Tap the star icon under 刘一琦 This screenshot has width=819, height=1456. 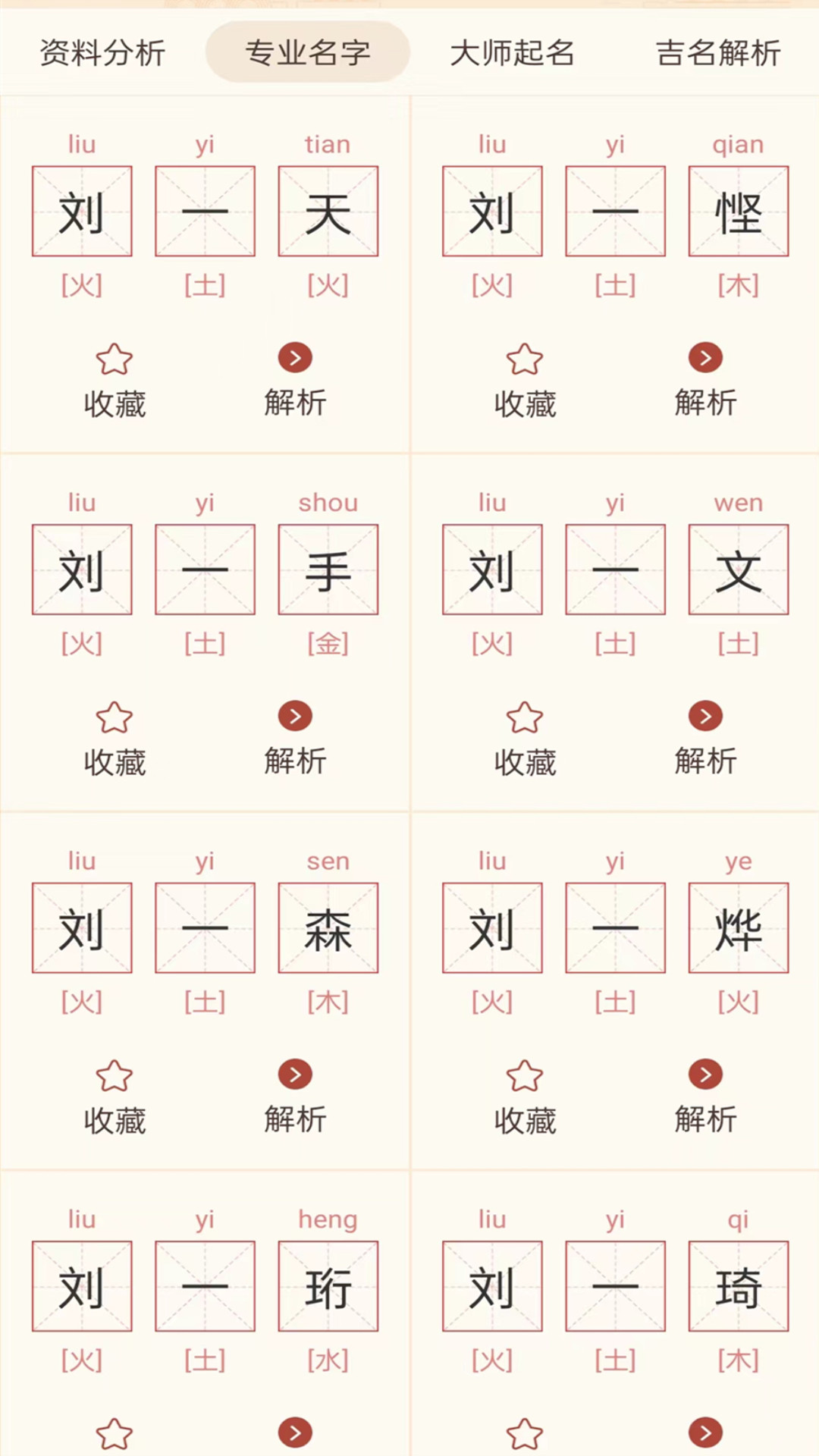pyautogui.click(x=525, y=1434)
